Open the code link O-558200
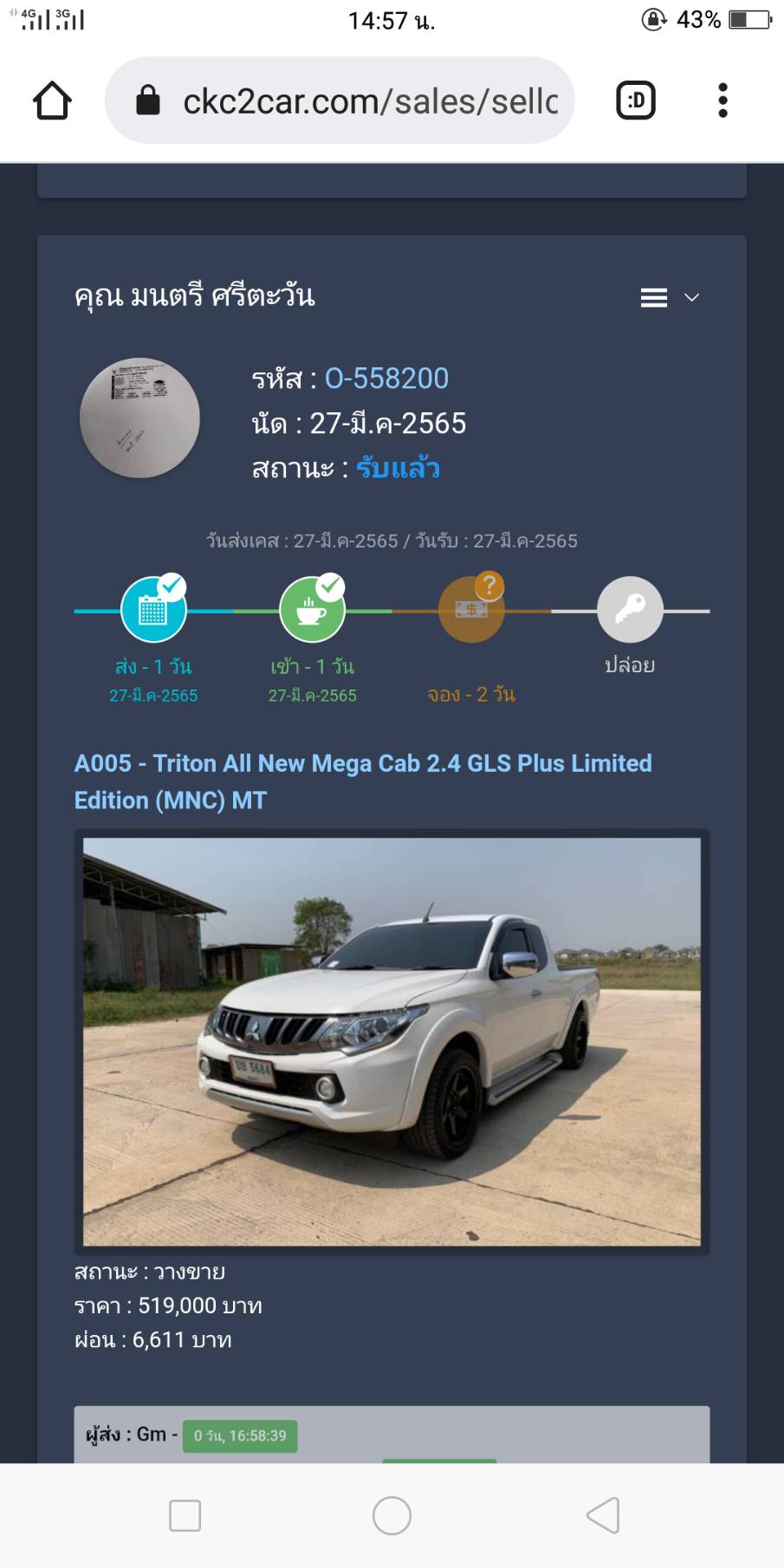The image size is (784, 1568). click(x=386, y=379)
